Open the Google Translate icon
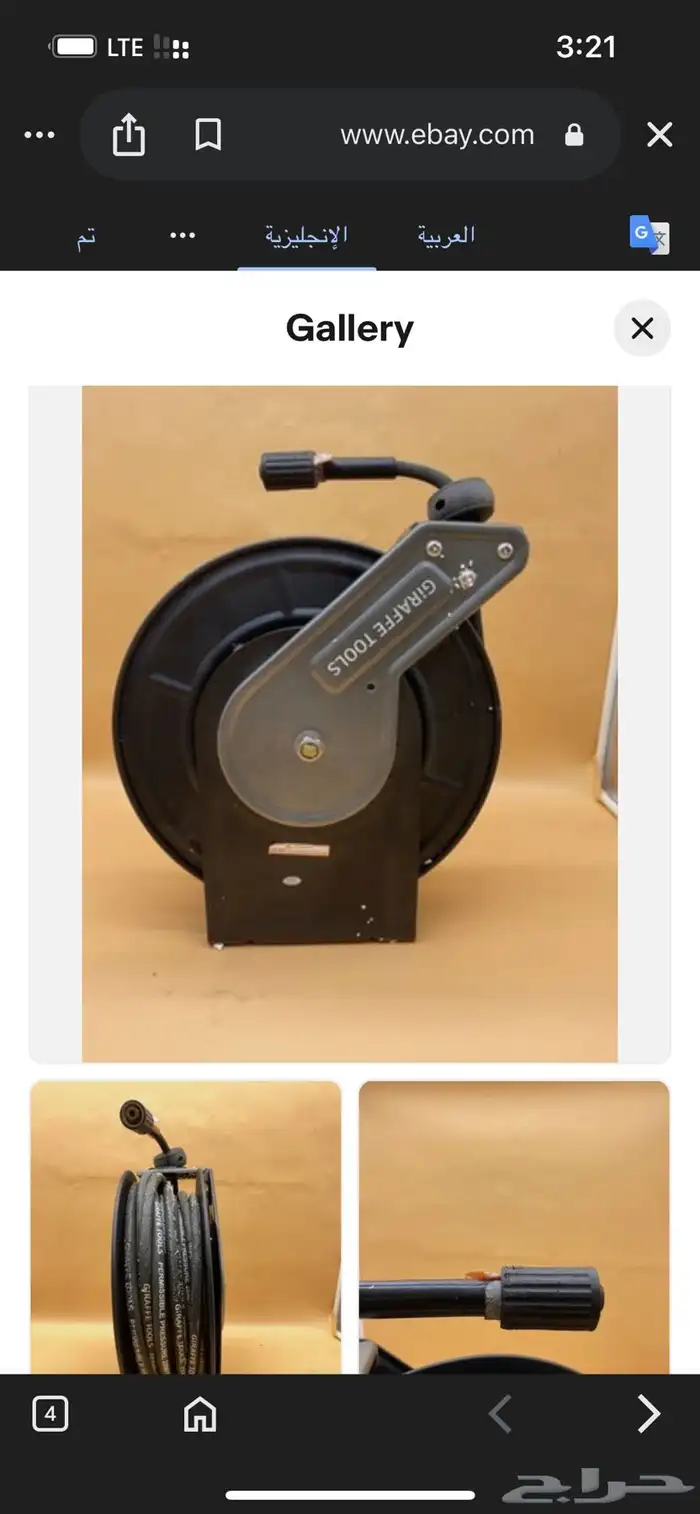Viewport: 700px width, 1514px height. pyautogui.click(x=649, y=235)
